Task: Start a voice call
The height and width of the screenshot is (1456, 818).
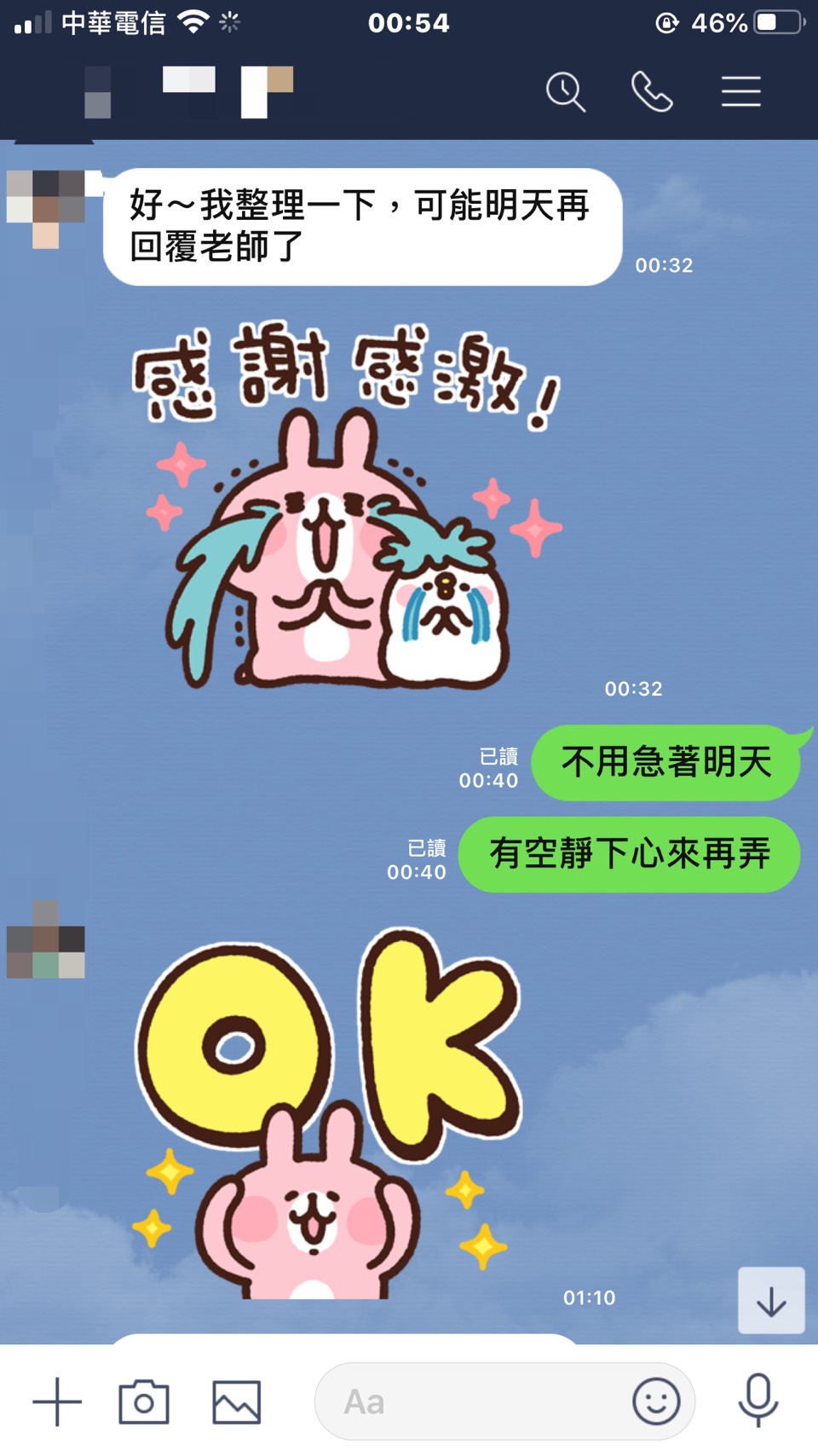Action: 652,91
